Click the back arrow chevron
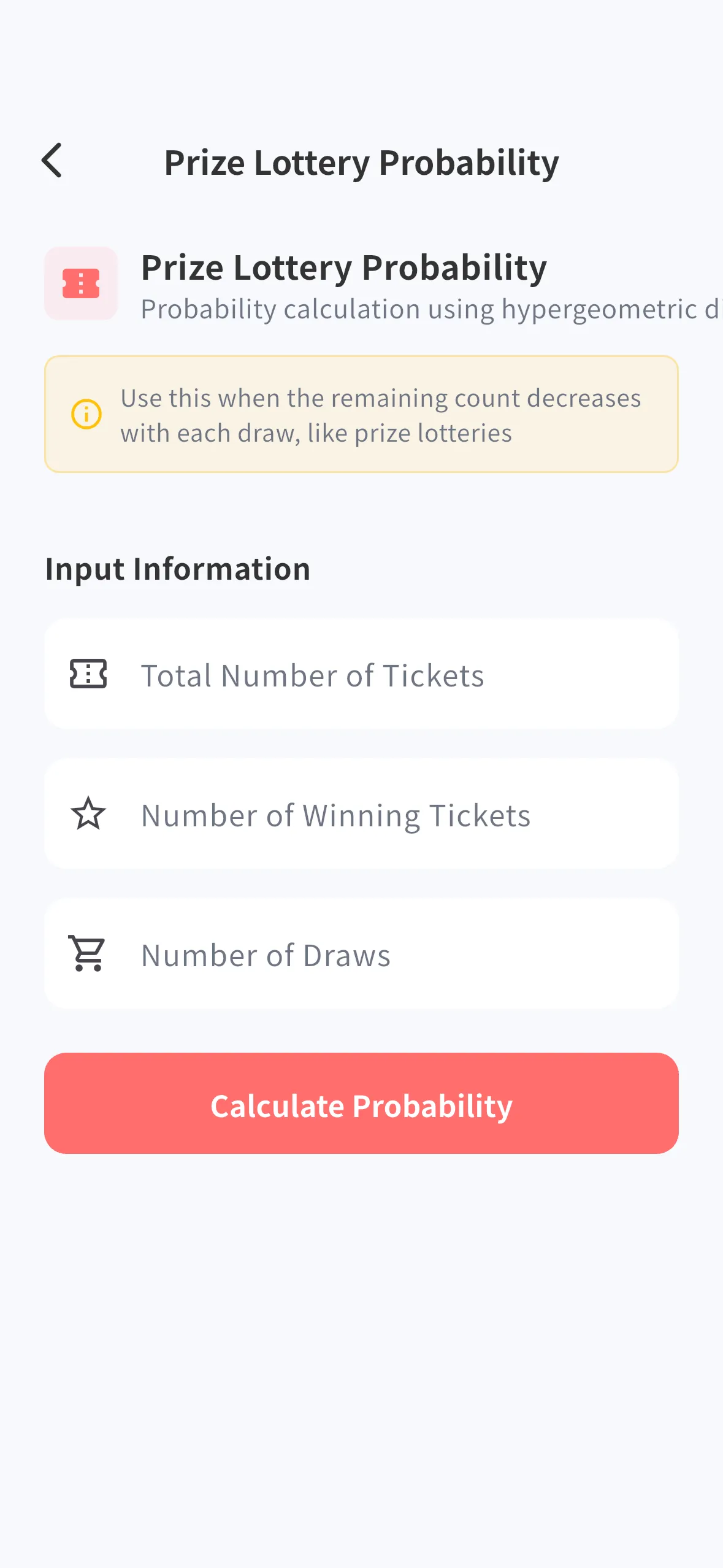 pos(53,161)
